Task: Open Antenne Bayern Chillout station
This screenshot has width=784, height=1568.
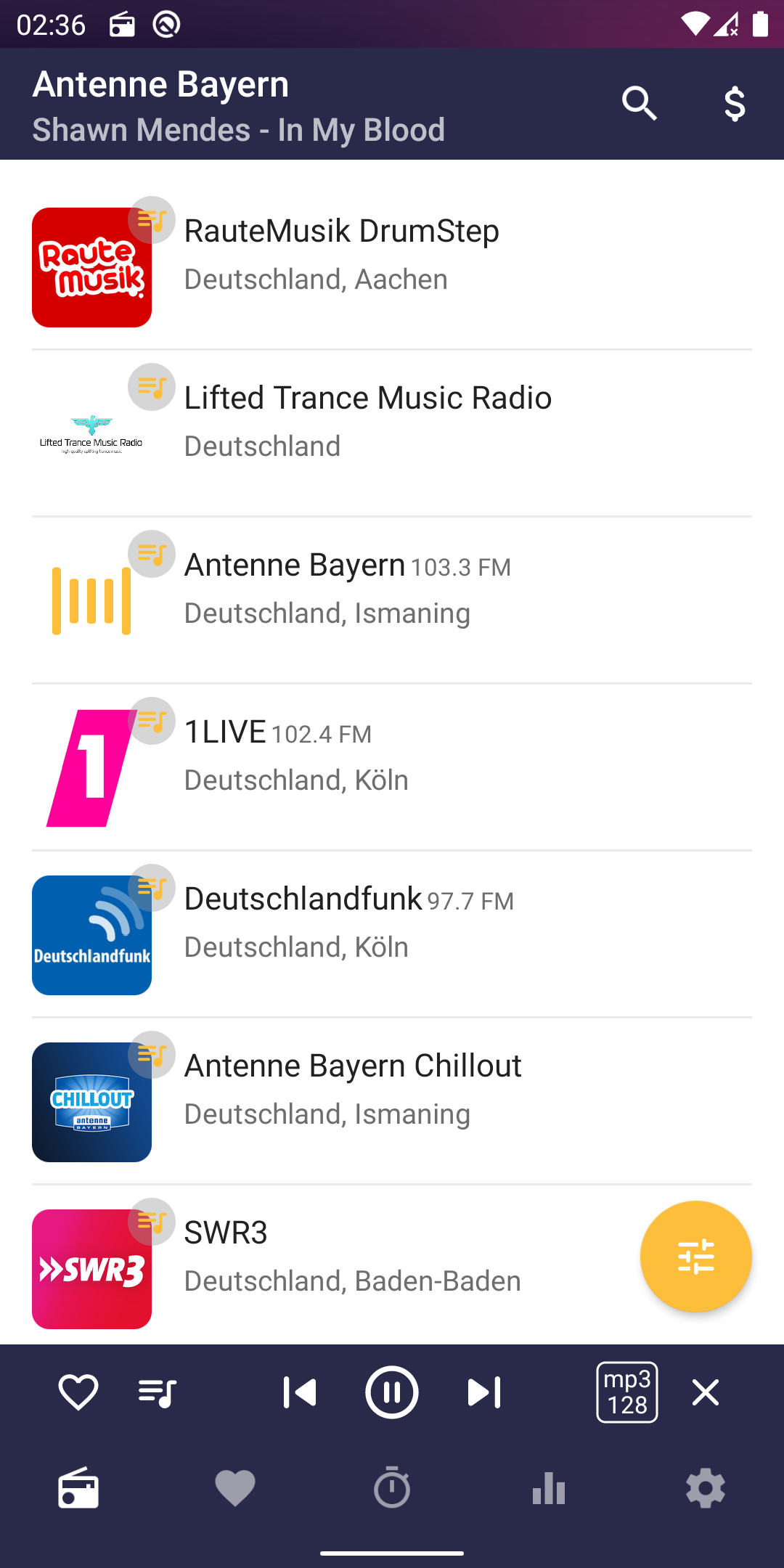Action: pos(392,1101)
